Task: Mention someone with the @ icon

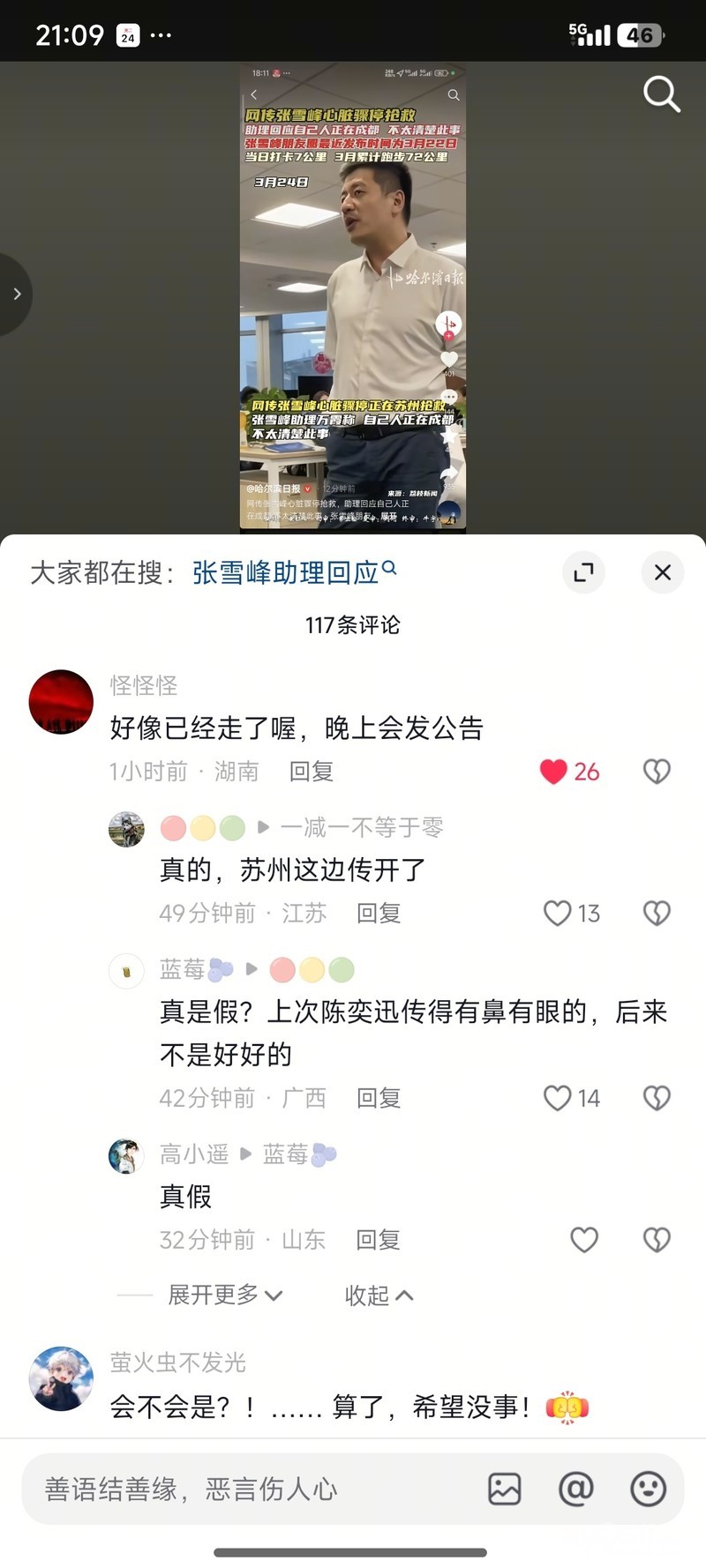Action: 575,1490
